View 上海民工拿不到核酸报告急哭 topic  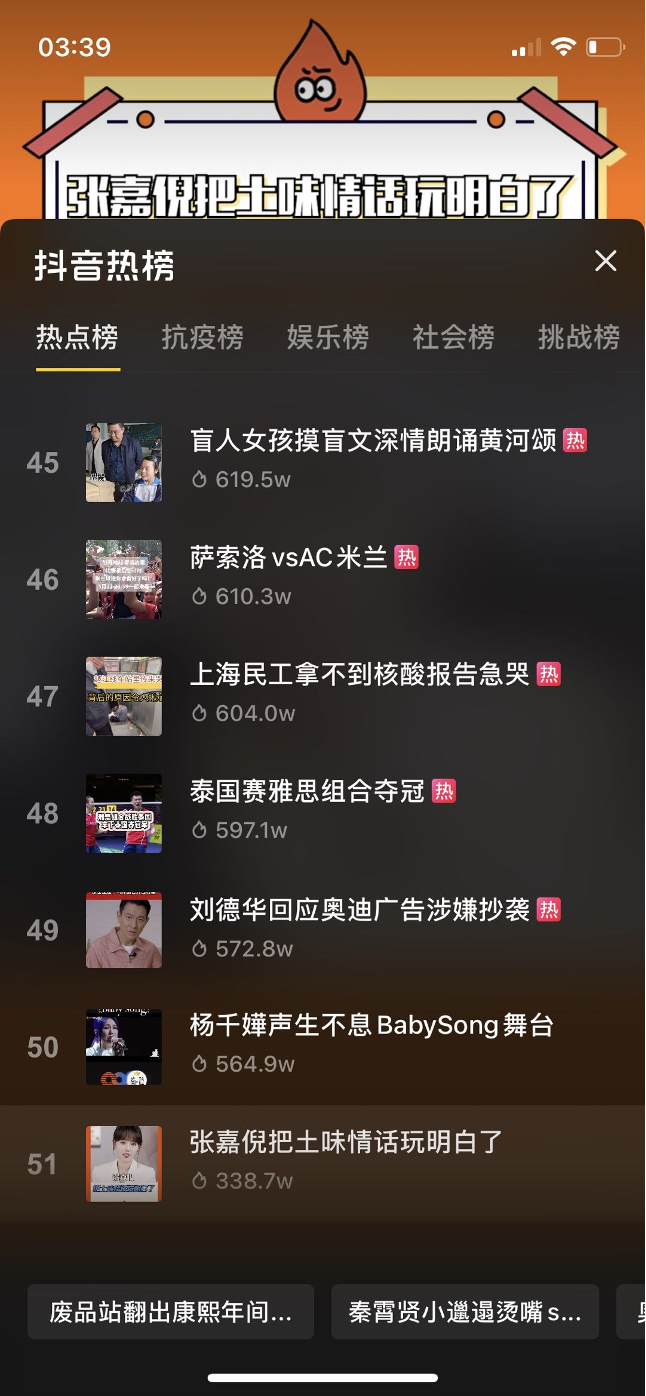[359, 675]
